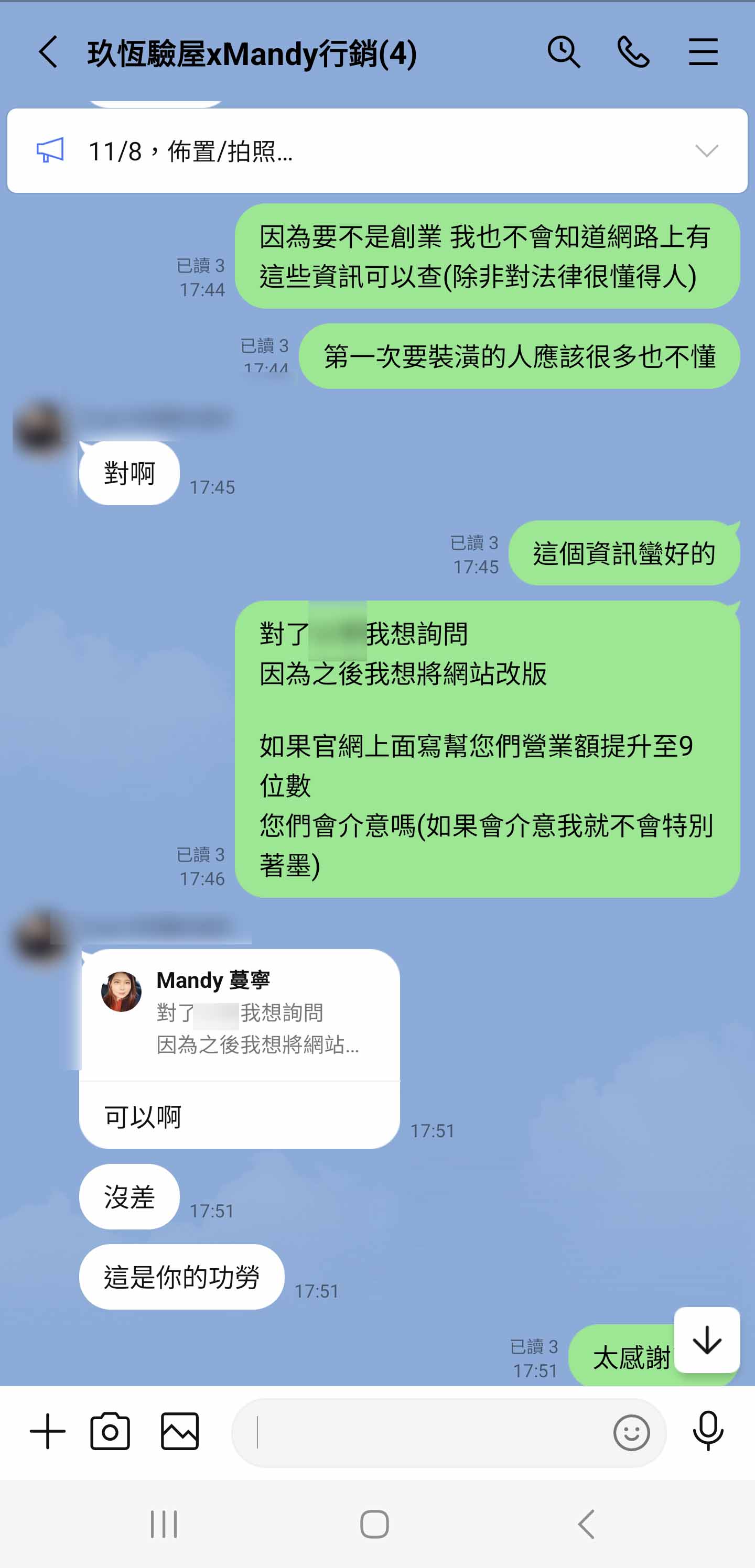Record a voice message
This screenshot has height=1568, width=755.
tap(708, 1432)
